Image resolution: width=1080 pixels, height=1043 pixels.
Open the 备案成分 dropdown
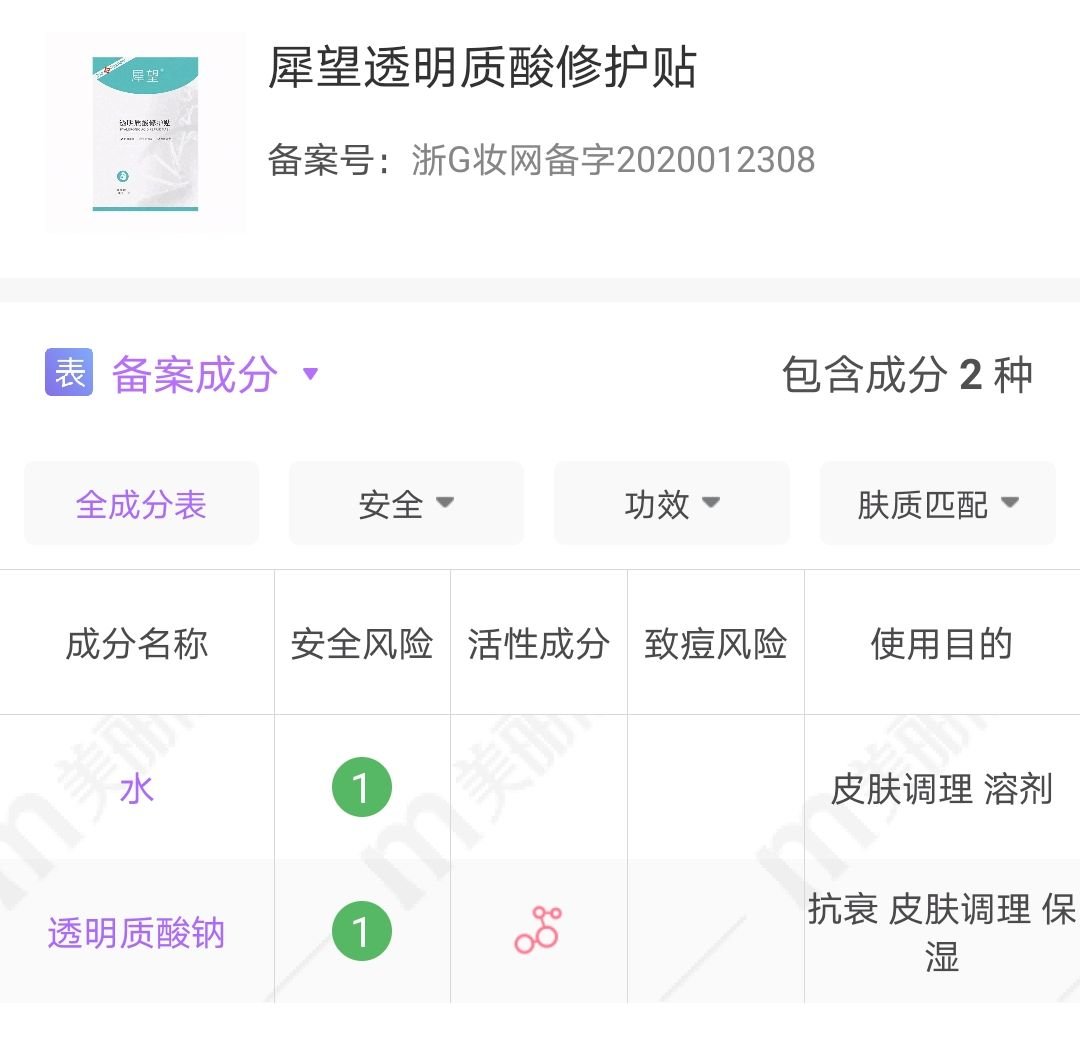[215, 375]
